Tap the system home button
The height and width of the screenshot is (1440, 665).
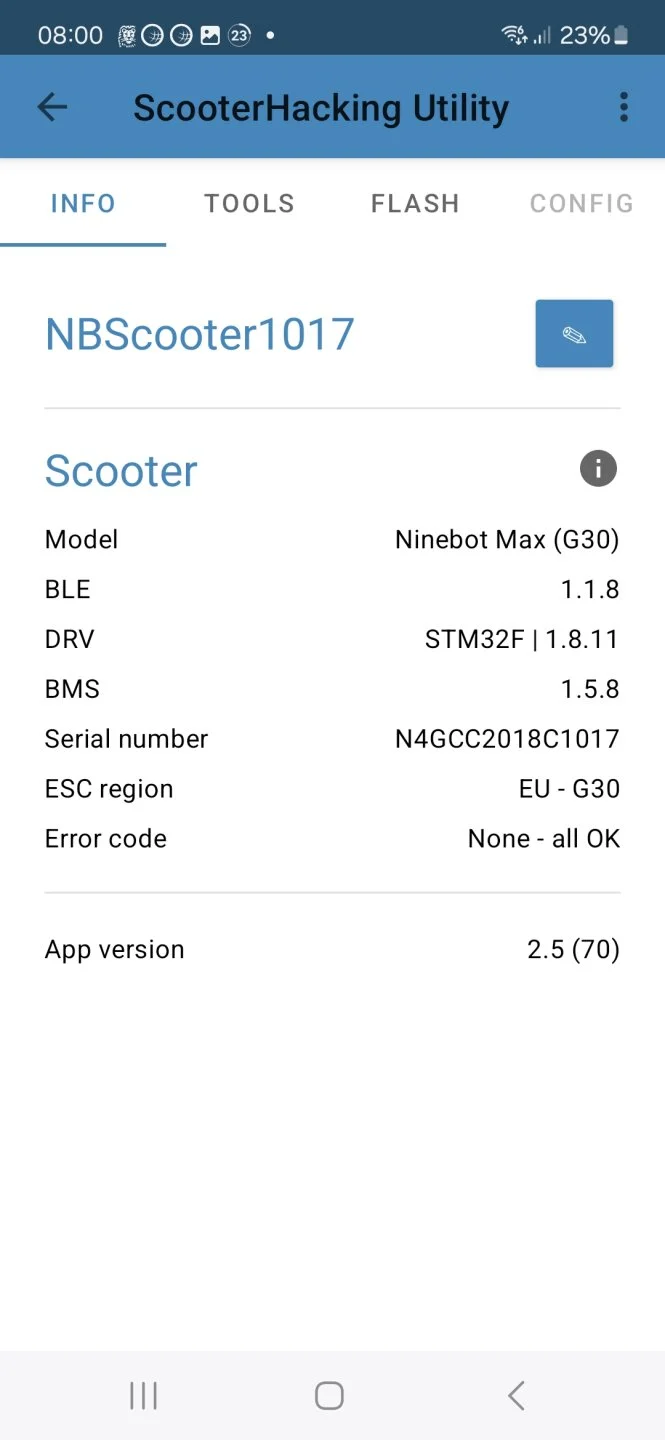[x=329, y=1395]
